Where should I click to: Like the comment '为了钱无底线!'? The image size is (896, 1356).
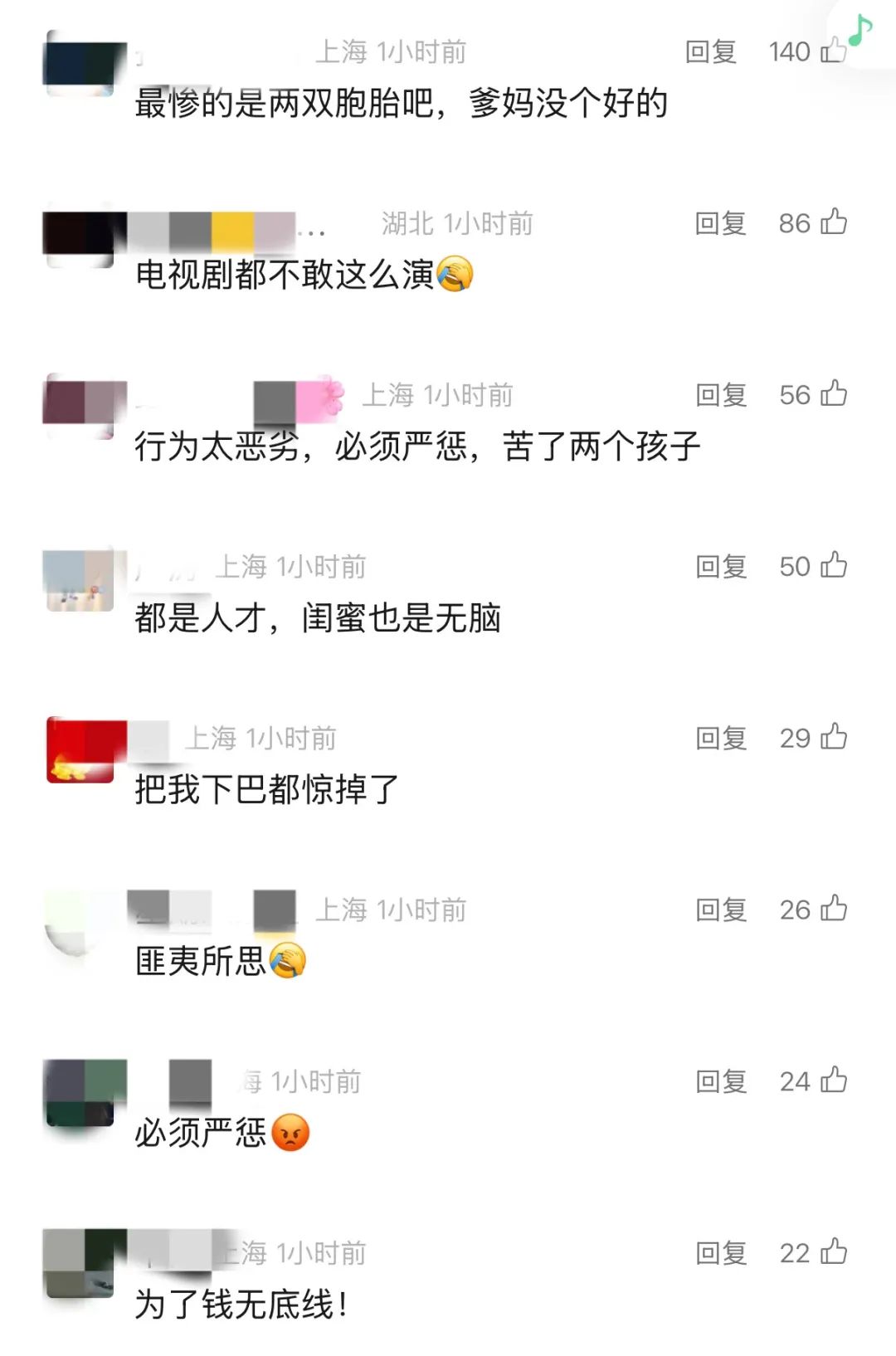[833, 1253]
